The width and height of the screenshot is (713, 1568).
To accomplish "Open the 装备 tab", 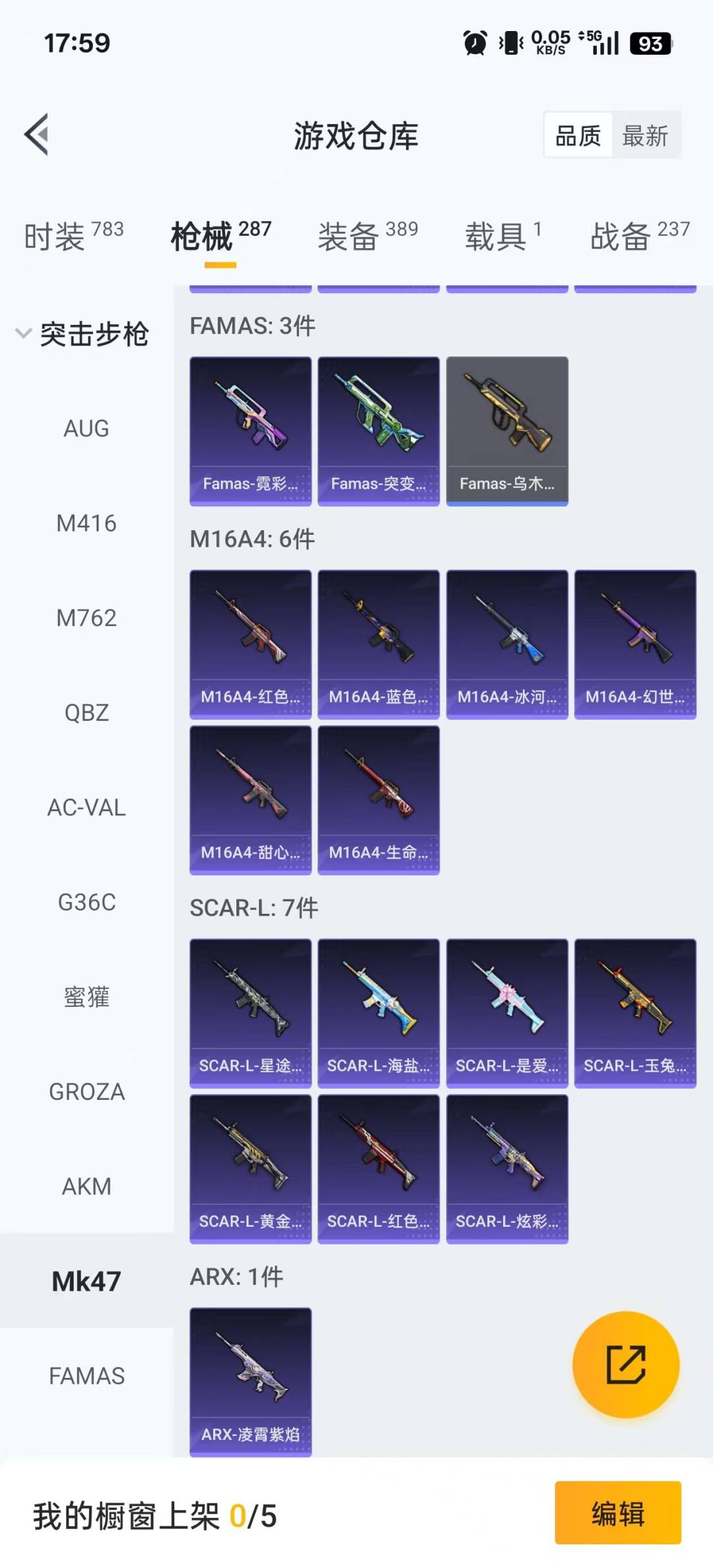I will click(367, 236).
